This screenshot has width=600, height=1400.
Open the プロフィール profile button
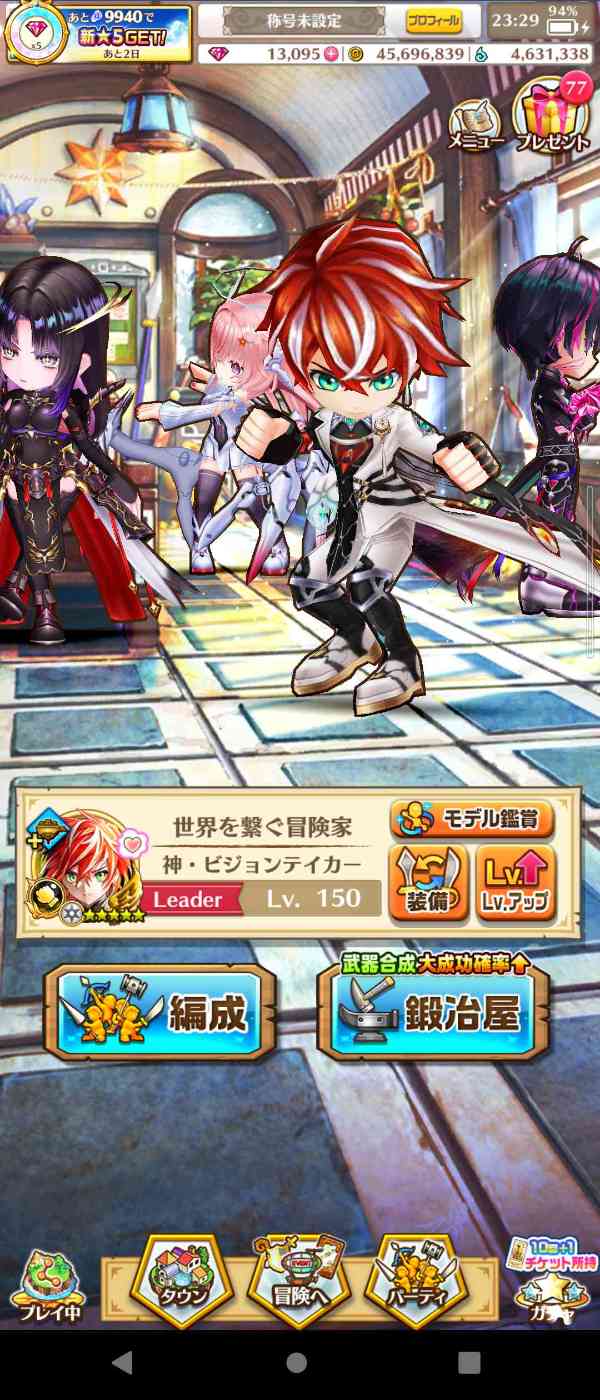tap(433, 20)
